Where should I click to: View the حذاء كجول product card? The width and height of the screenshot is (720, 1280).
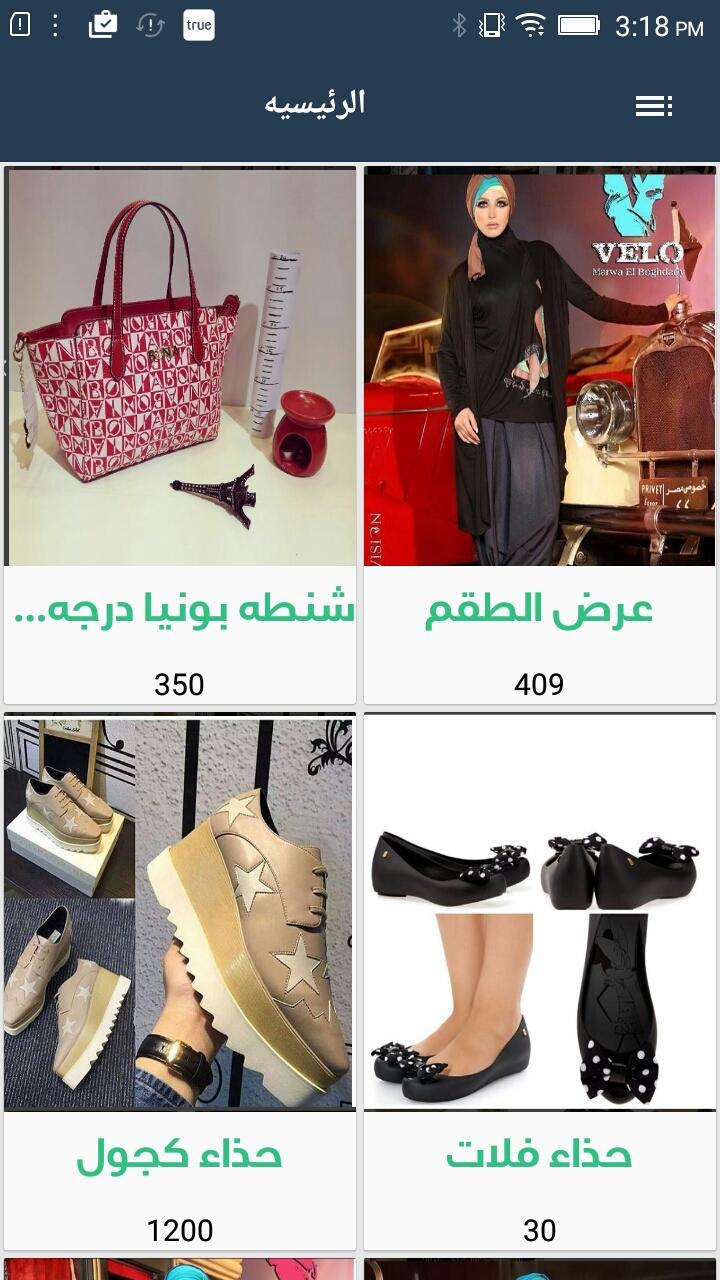tap(180, 981)
